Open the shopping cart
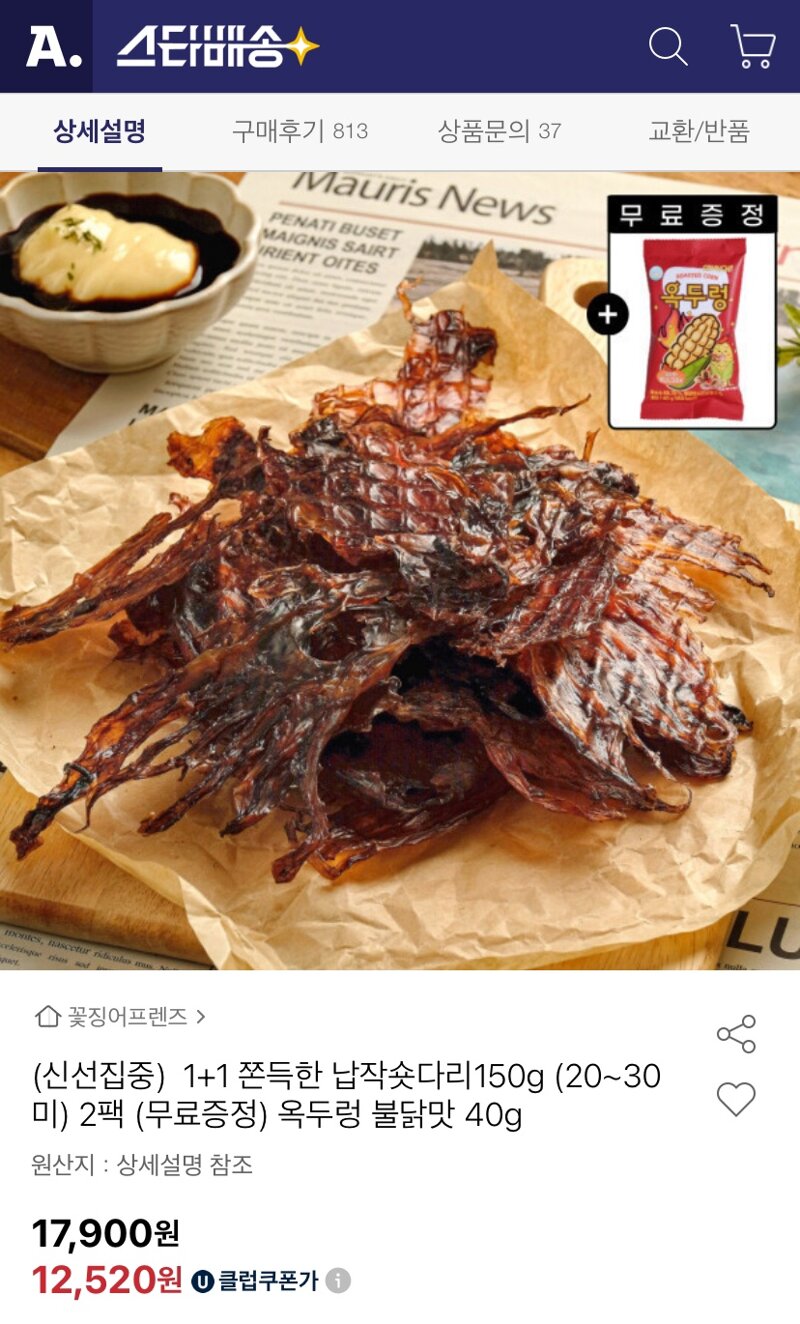The height and width of the screenshot is (1324, 800). point(753,46)
